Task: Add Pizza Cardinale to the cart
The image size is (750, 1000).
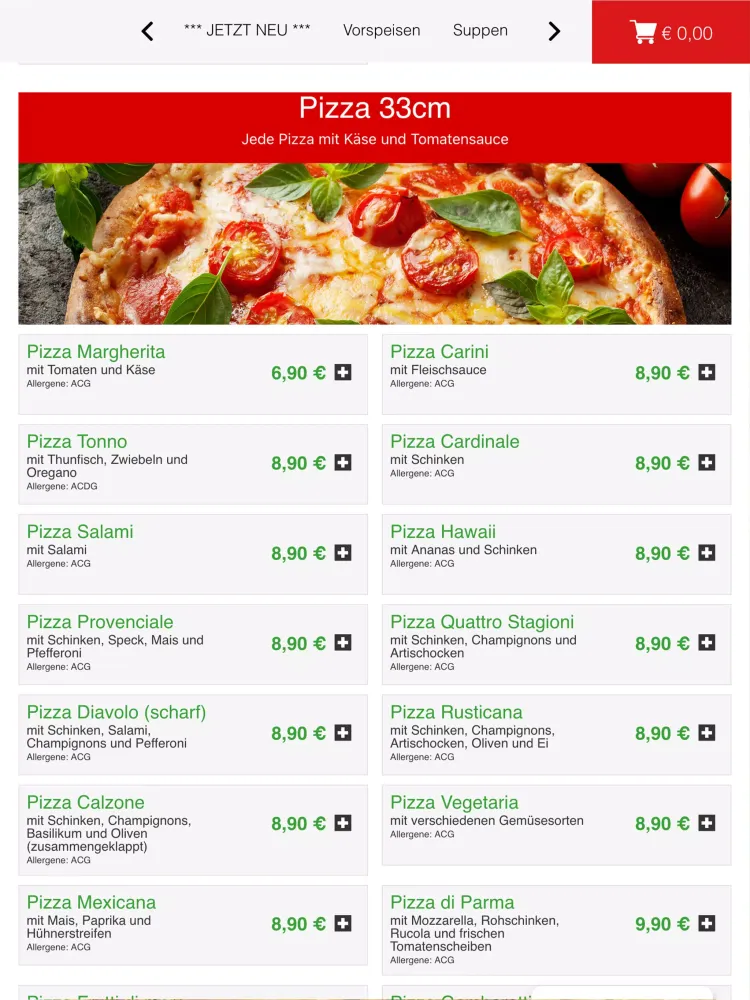Action: click(x=707, y=463)
